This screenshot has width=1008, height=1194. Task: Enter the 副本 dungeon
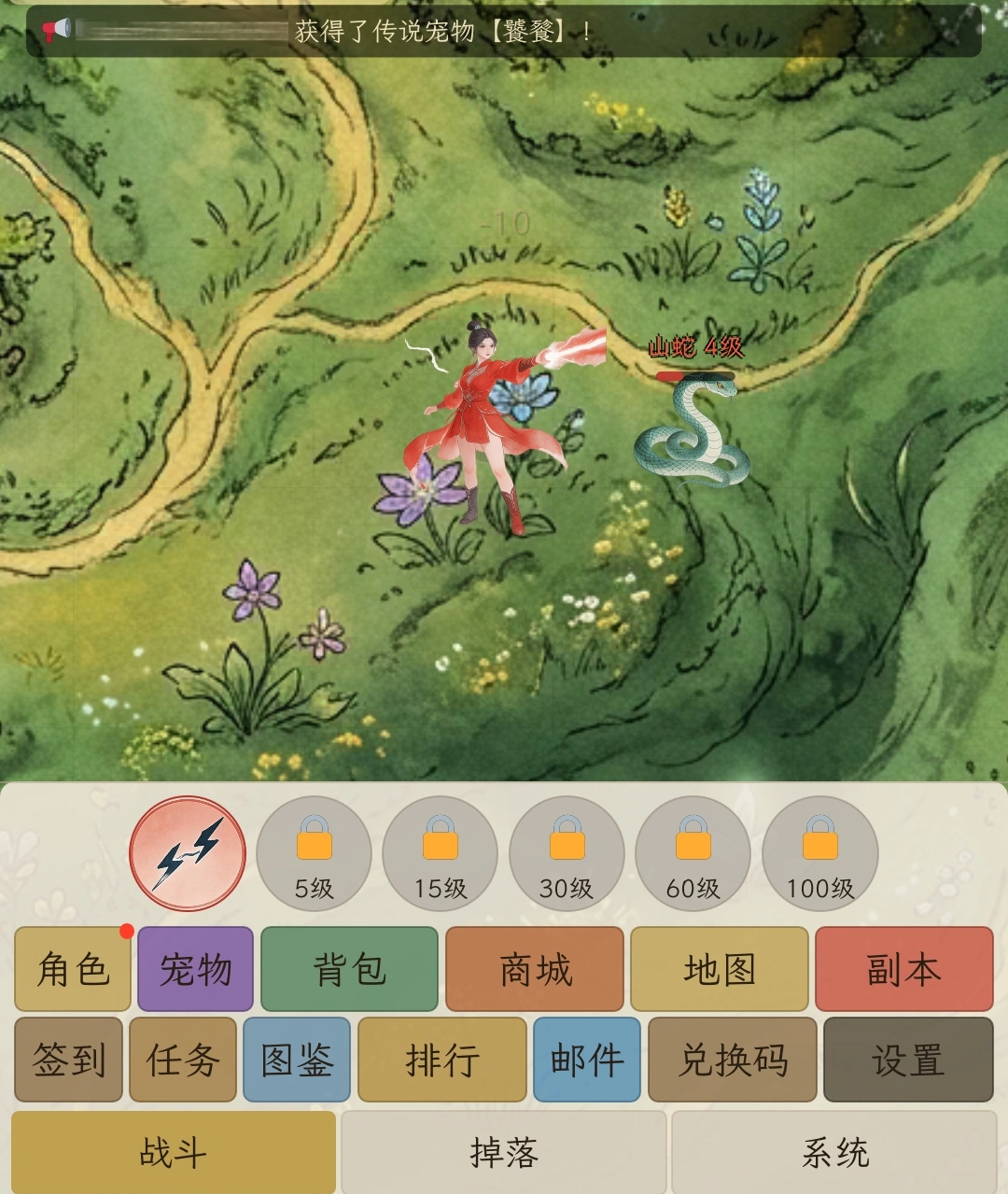pos(903,969)
